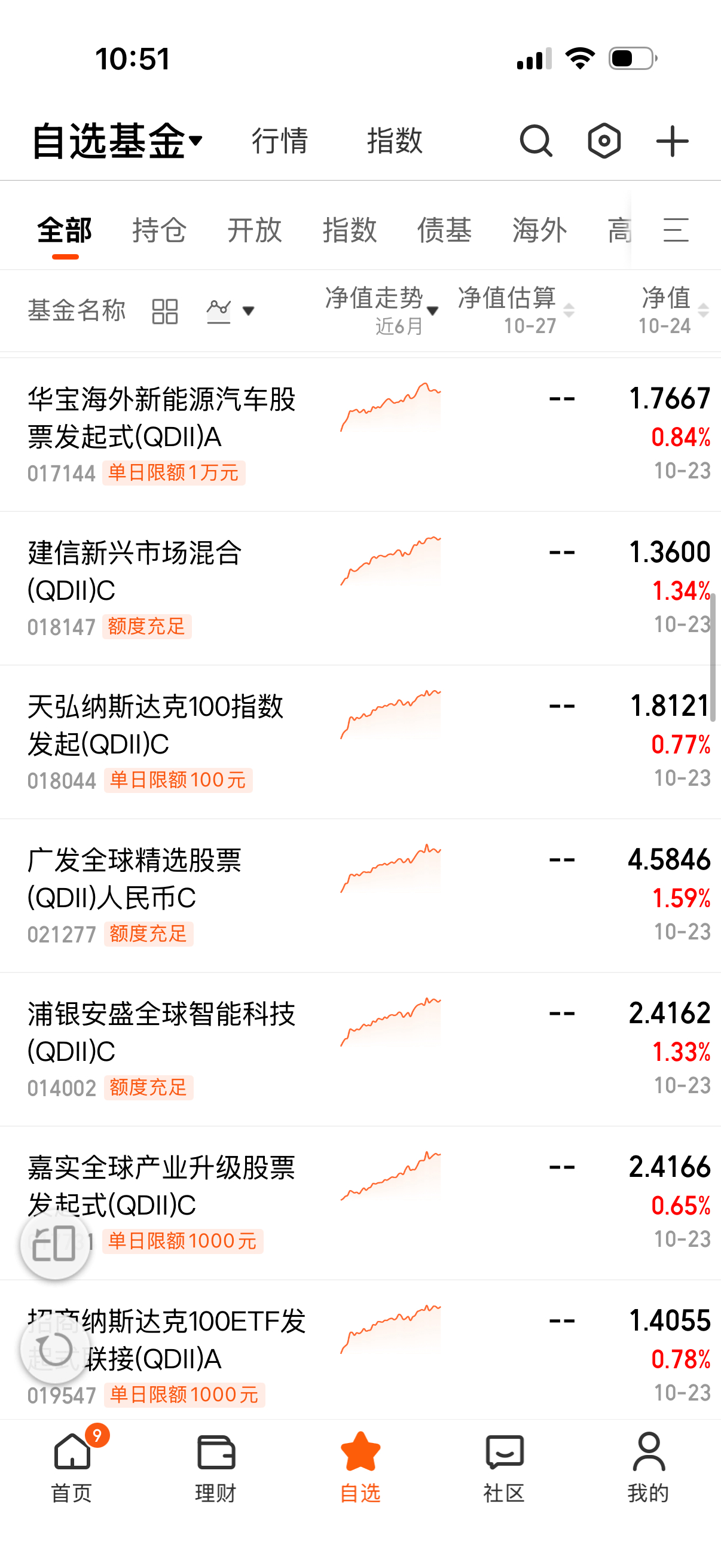
Task: Open 天弘纳斯达克100指数发起(QDII)C fund
Action: click(x=156, y=725)
